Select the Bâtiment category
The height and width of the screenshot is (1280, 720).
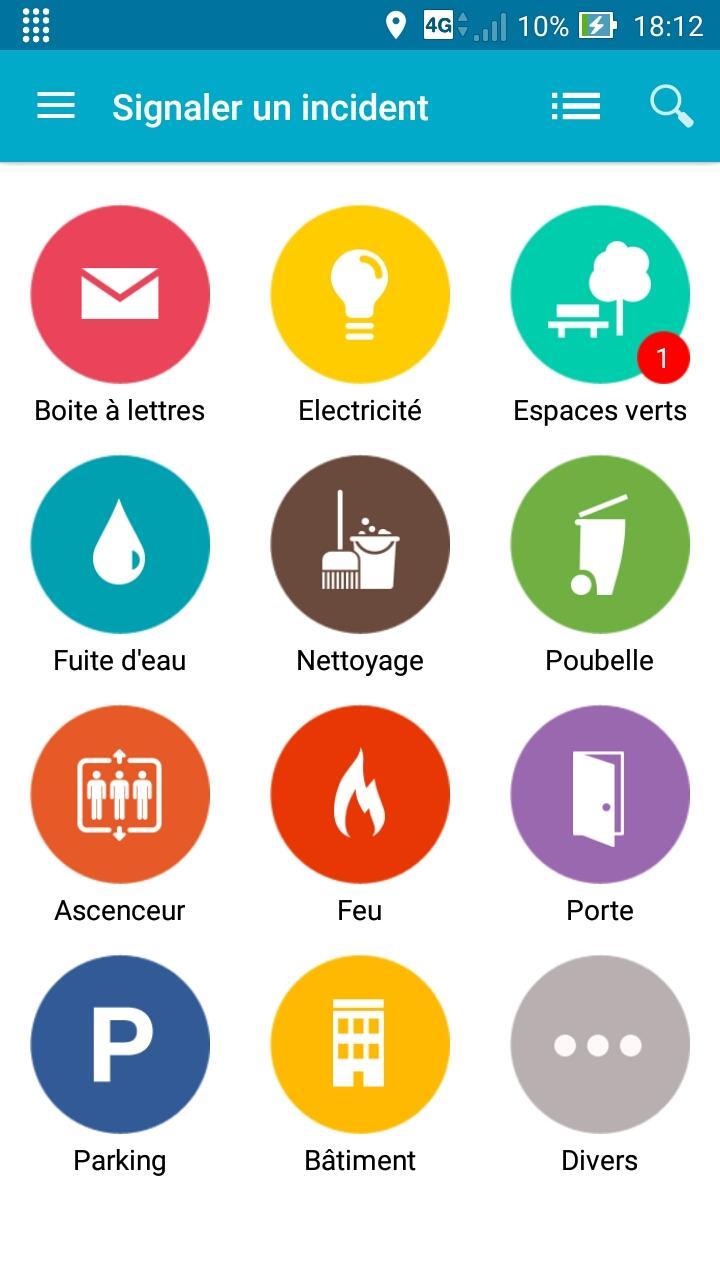click(x=360, y=1044)
